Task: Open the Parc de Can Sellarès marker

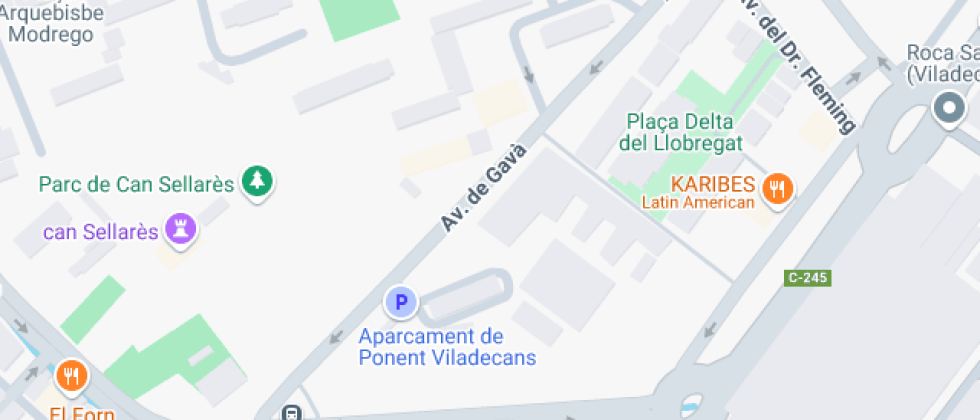Action: coord(258,182)
